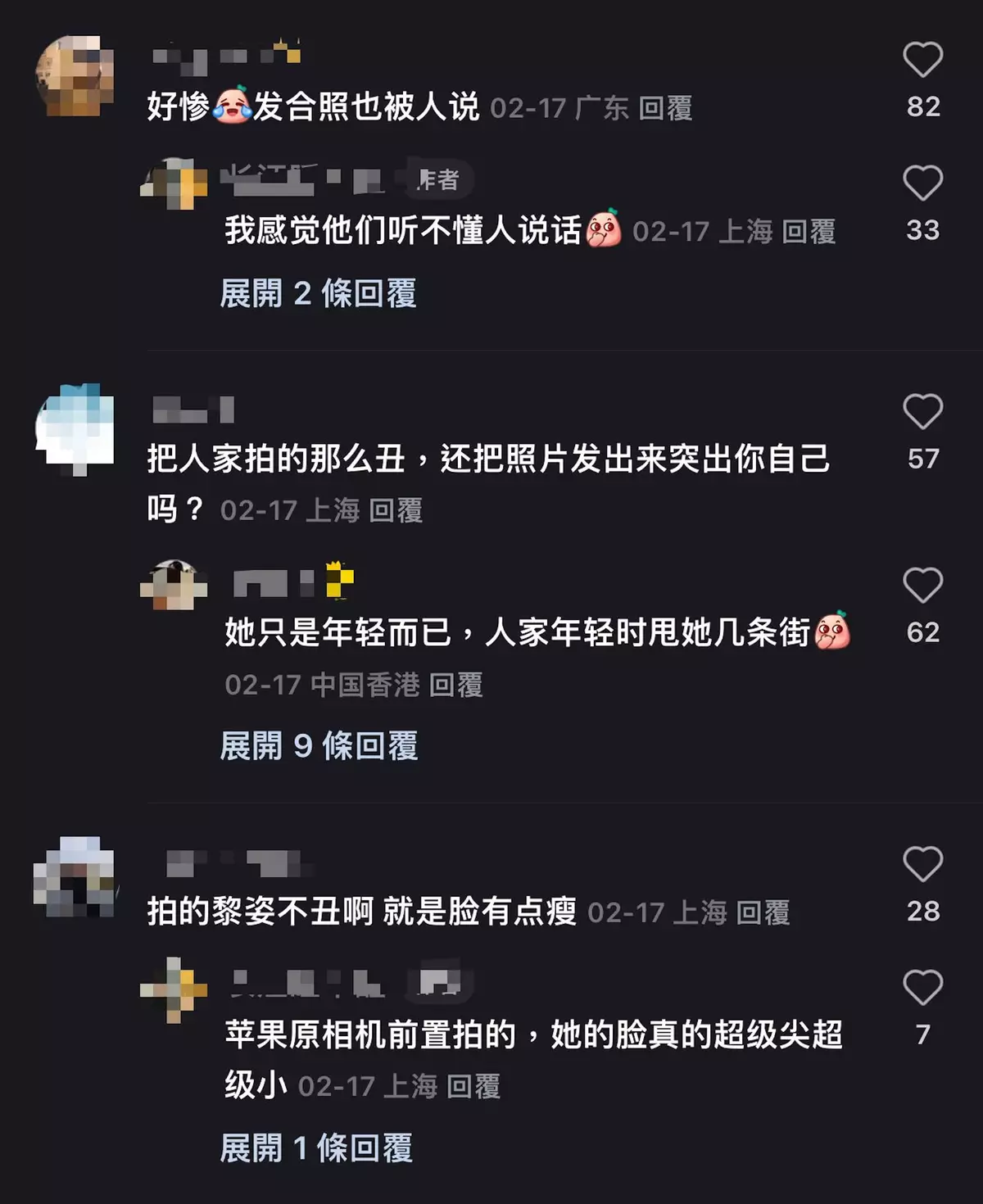
Task: Open avatar of '把人家拍的那么丑' commenter
Action: pyautogui.click(x=75, y=428)
